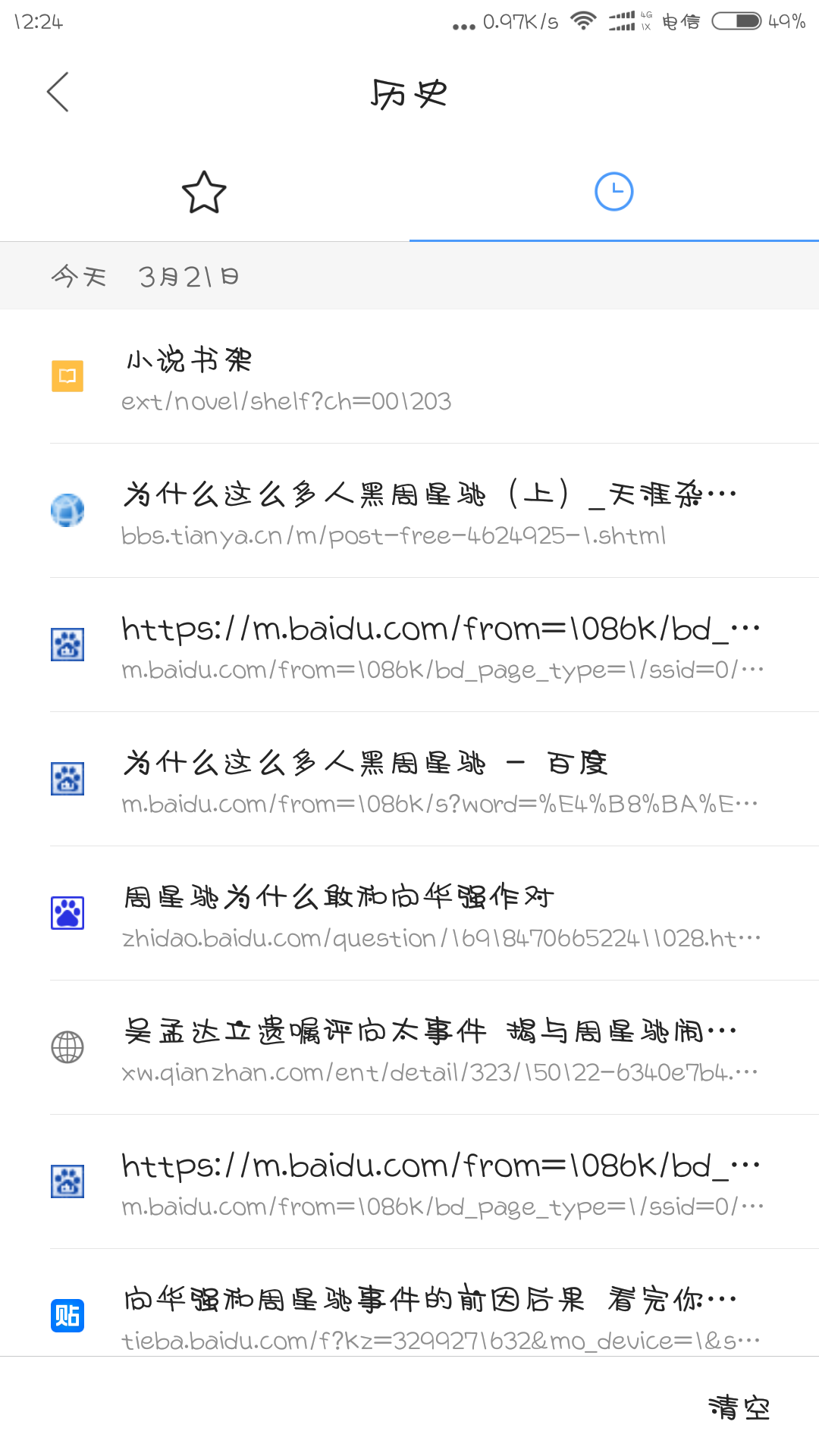Switch to the bookmarks star tab
The width and height of the screenshot is (819, 1456).
tap(204, 193)
